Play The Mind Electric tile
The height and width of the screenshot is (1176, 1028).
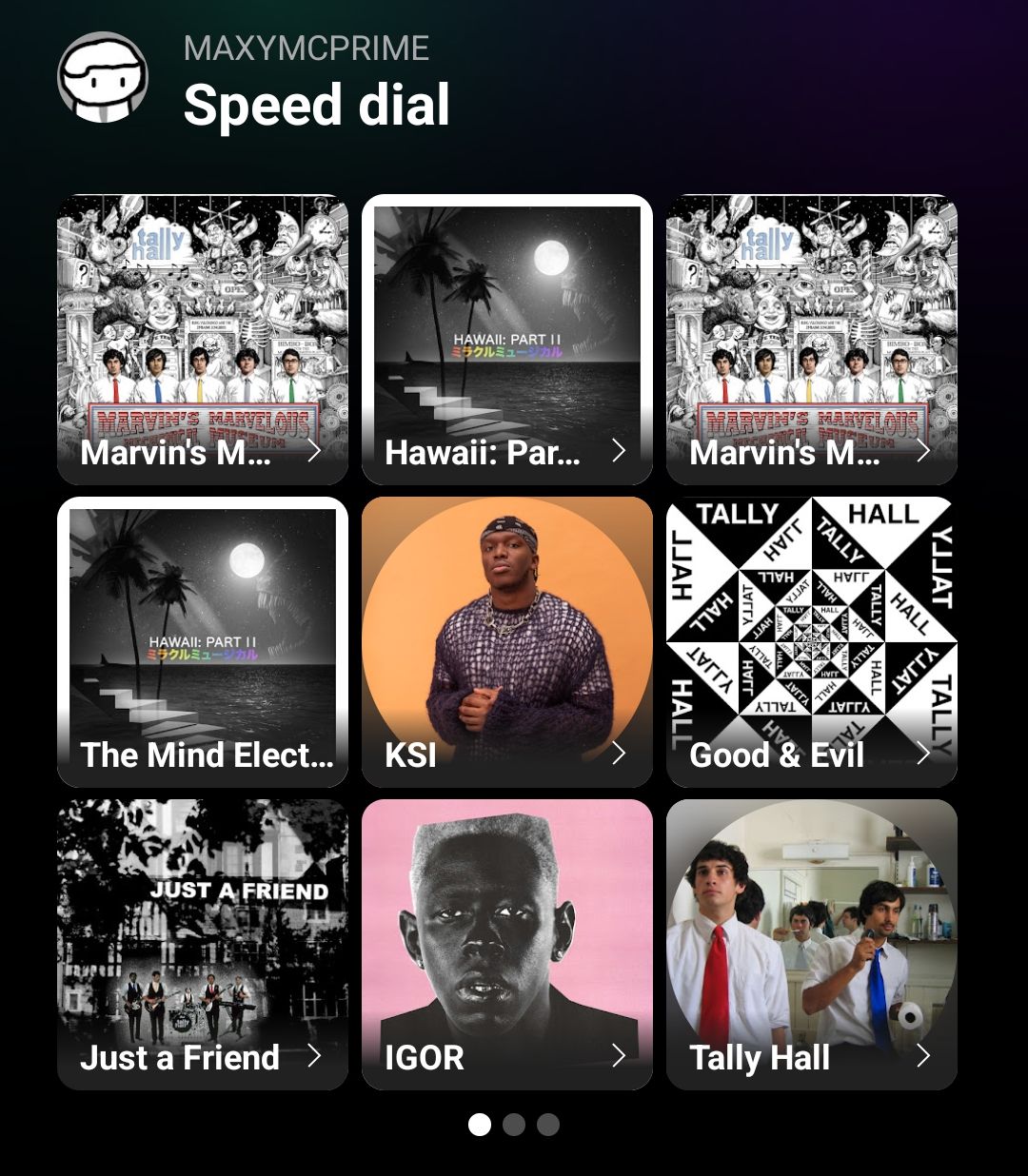203,642
